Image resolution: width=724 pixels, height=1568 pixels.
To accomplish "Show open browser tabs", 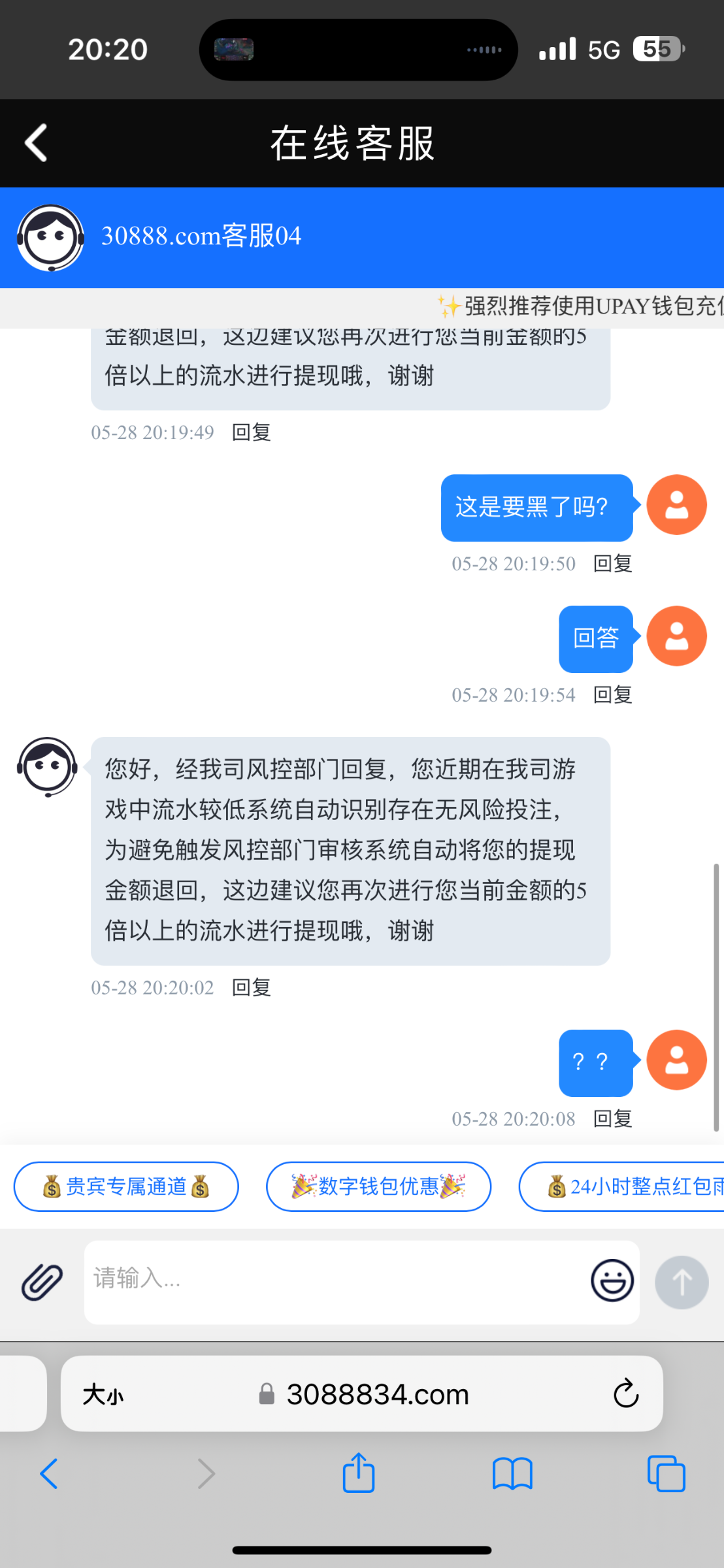I will coord(666,1474).
